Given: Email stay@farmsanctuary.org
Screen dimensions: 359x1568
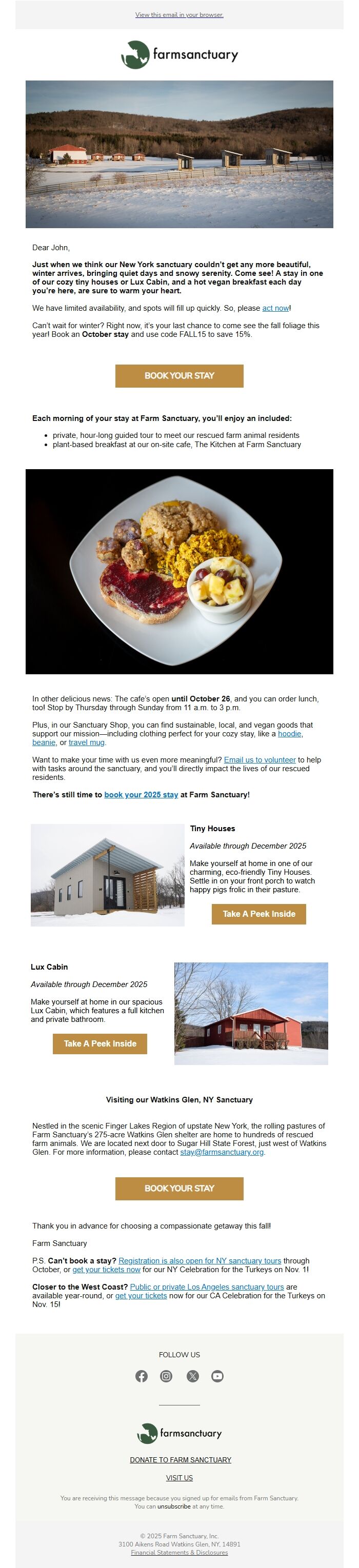Looking at the screenshot, I should [222, 1152].
